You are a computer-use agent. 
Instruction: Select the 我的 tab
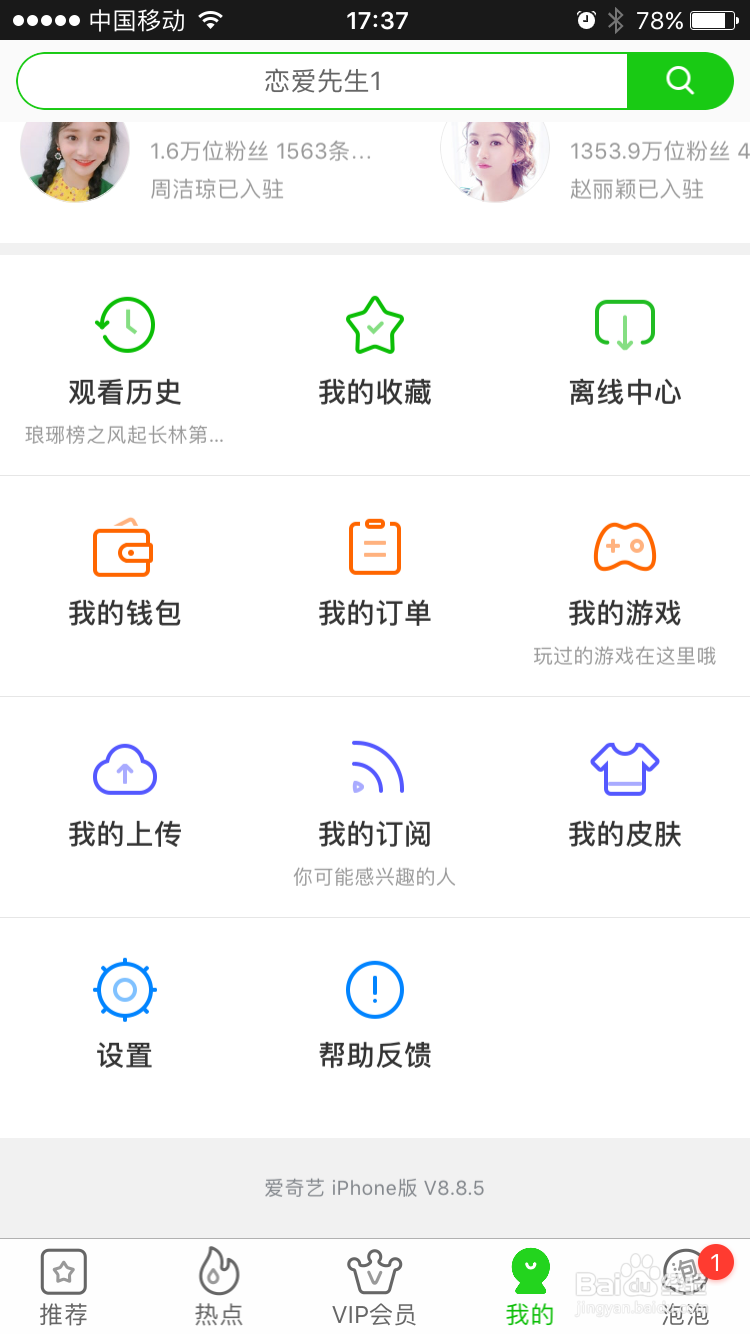pos(530,1287)
